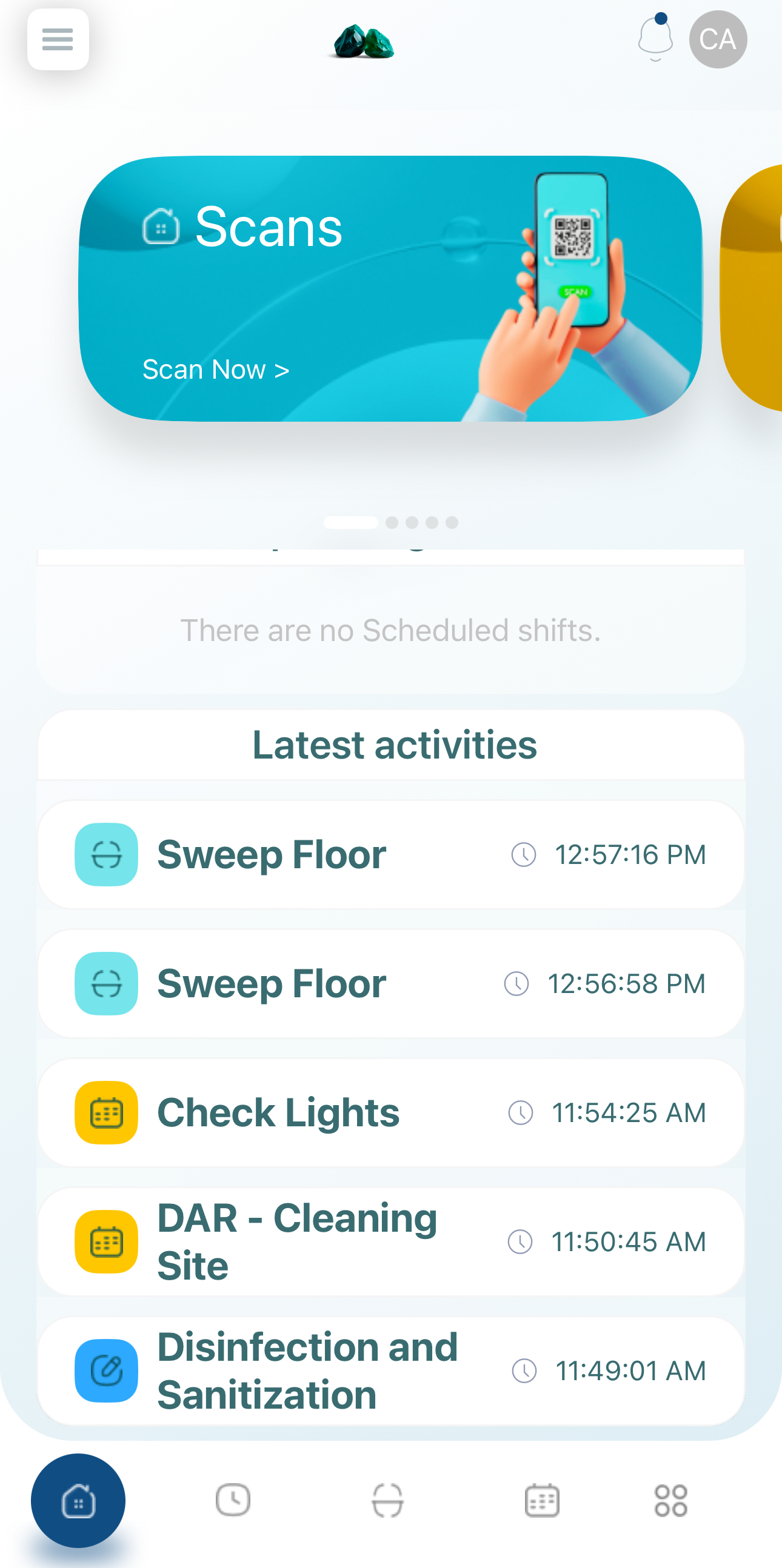
Task: Open the notifications bell
Action: [655, 39]
